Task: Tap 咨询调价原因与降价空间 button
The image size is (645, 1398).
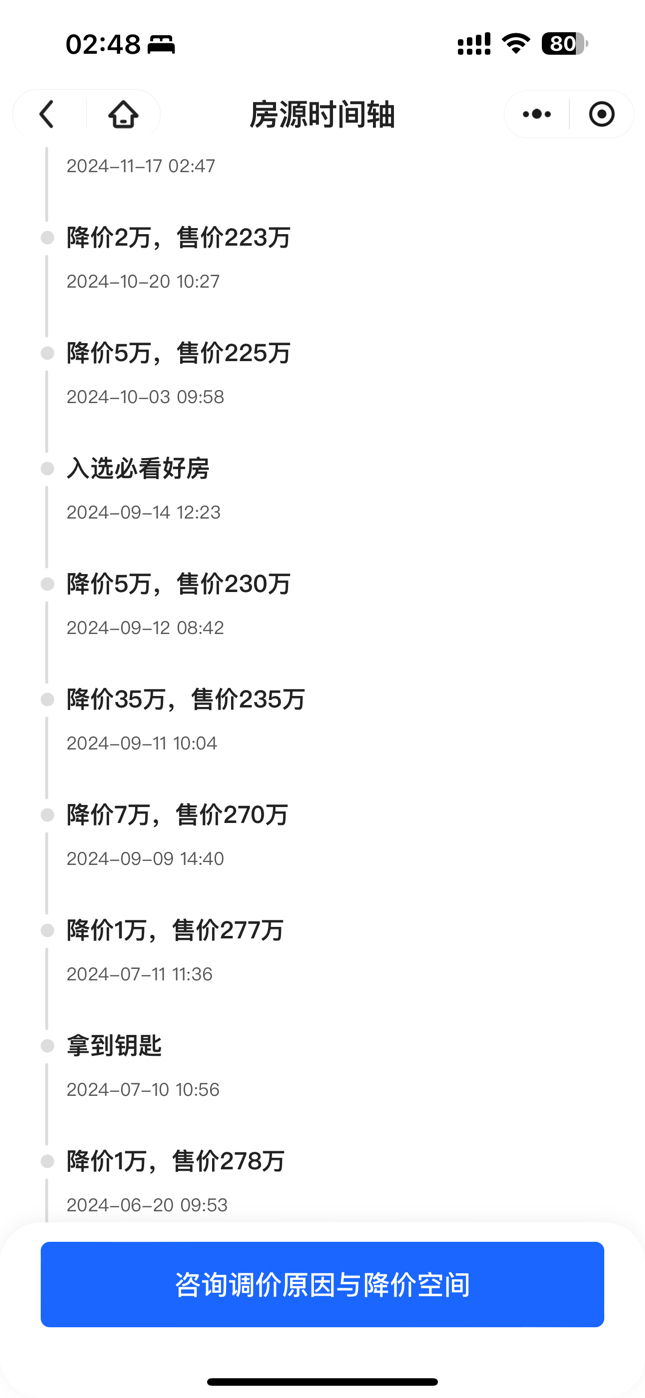Action: coord(322,1284)
